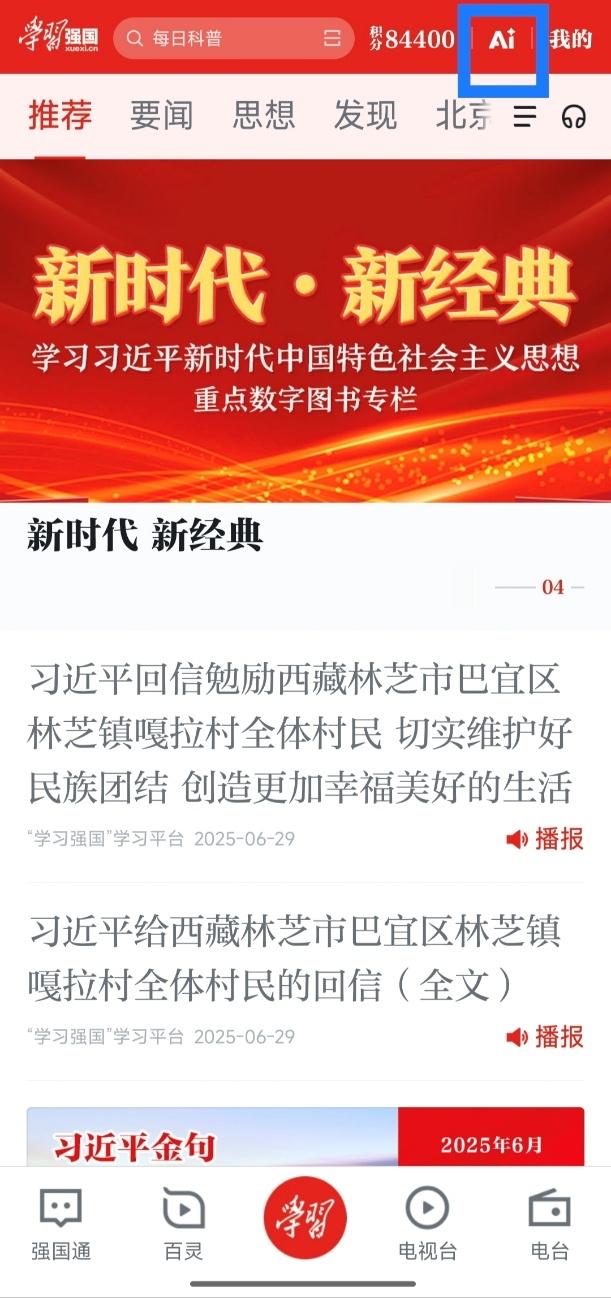
Task: Play 播报 for the 回信（全文）article
Action: [545, 1036]
